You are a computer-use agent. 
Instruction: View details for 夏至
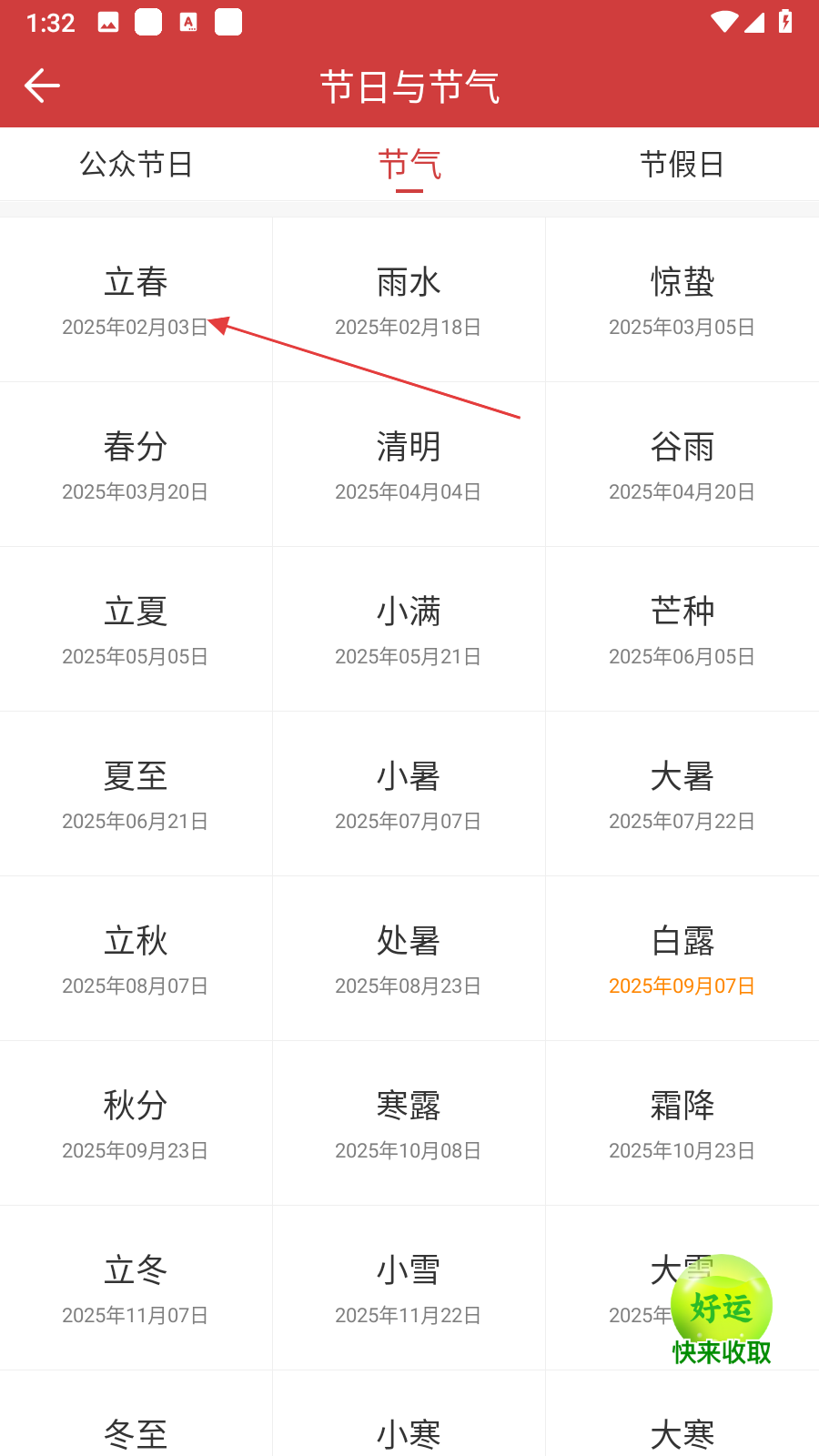[x=136, y=794]
